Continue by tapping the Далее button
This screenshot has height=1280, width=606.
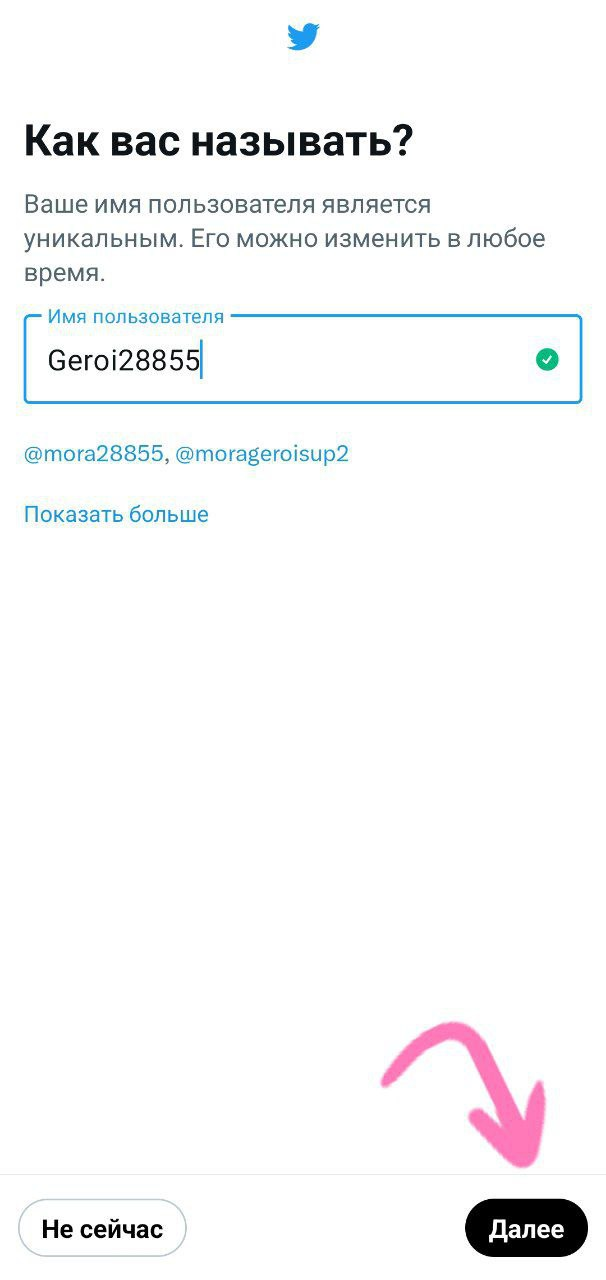click(526, 1229)
